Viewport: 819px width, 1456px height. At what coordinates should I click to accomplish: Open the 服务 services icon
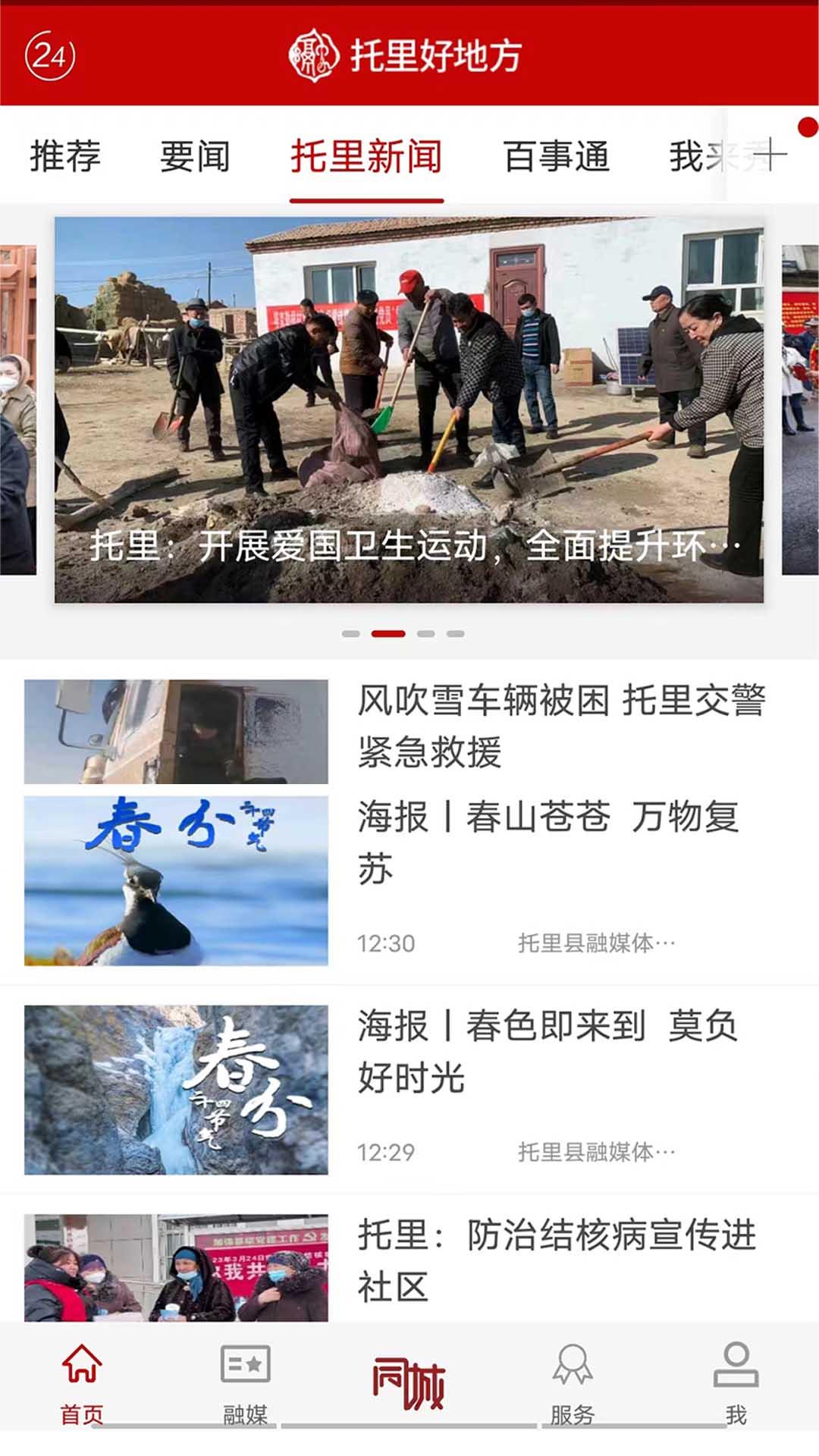573,1388
